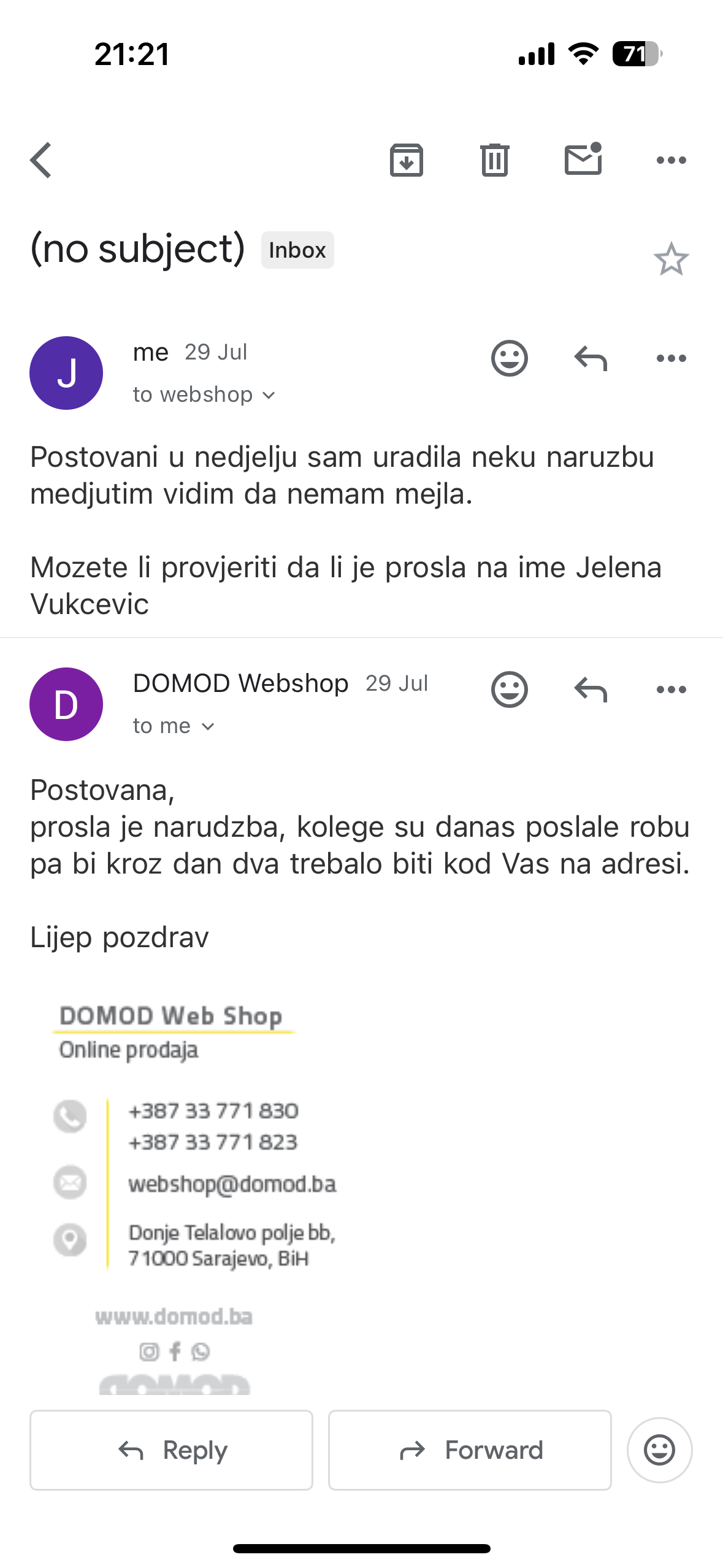Tap the Inbox label chip

297,250
